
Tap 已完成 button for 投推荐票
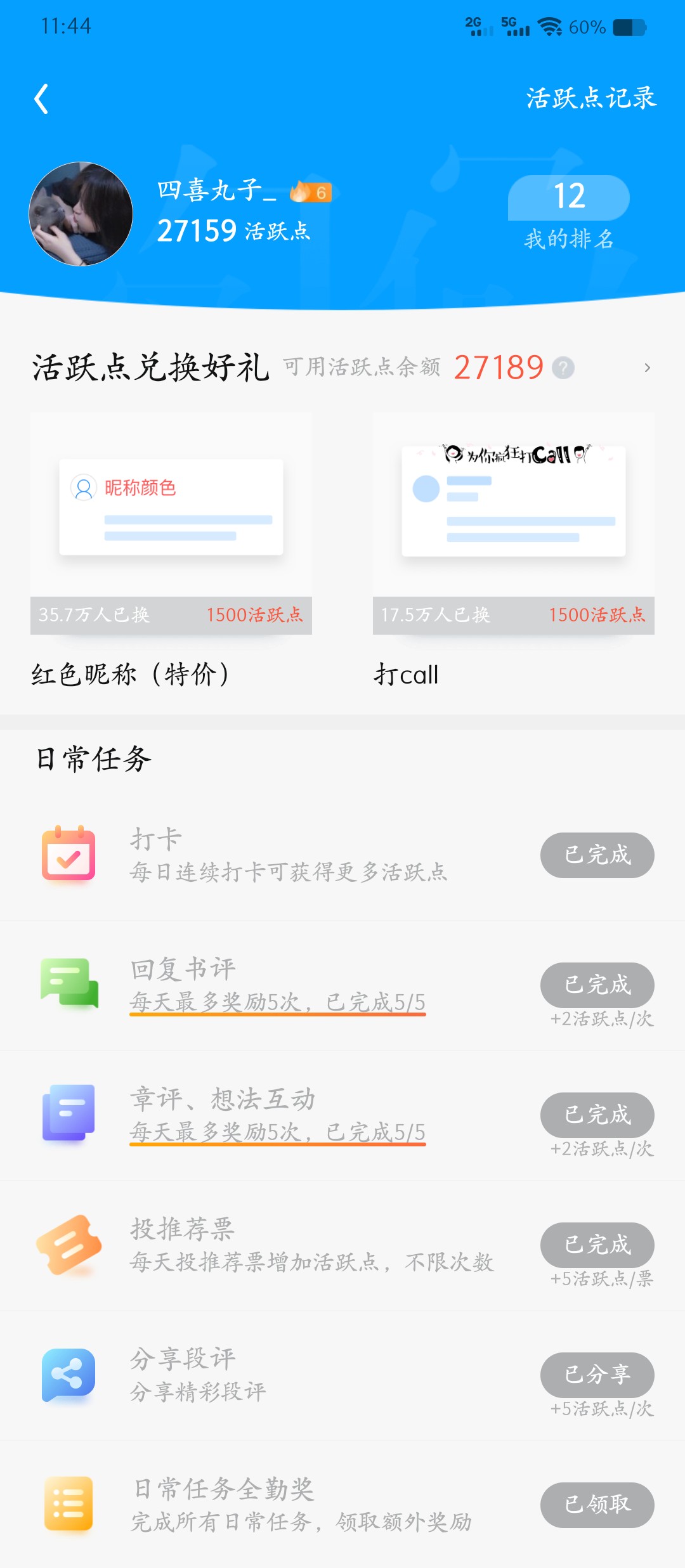(x=597, y=1245)
